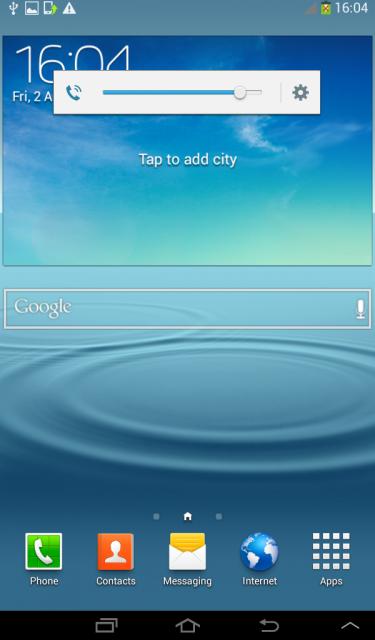
Task: Open recent apps in navigation bar
Action: pos(107,625)
